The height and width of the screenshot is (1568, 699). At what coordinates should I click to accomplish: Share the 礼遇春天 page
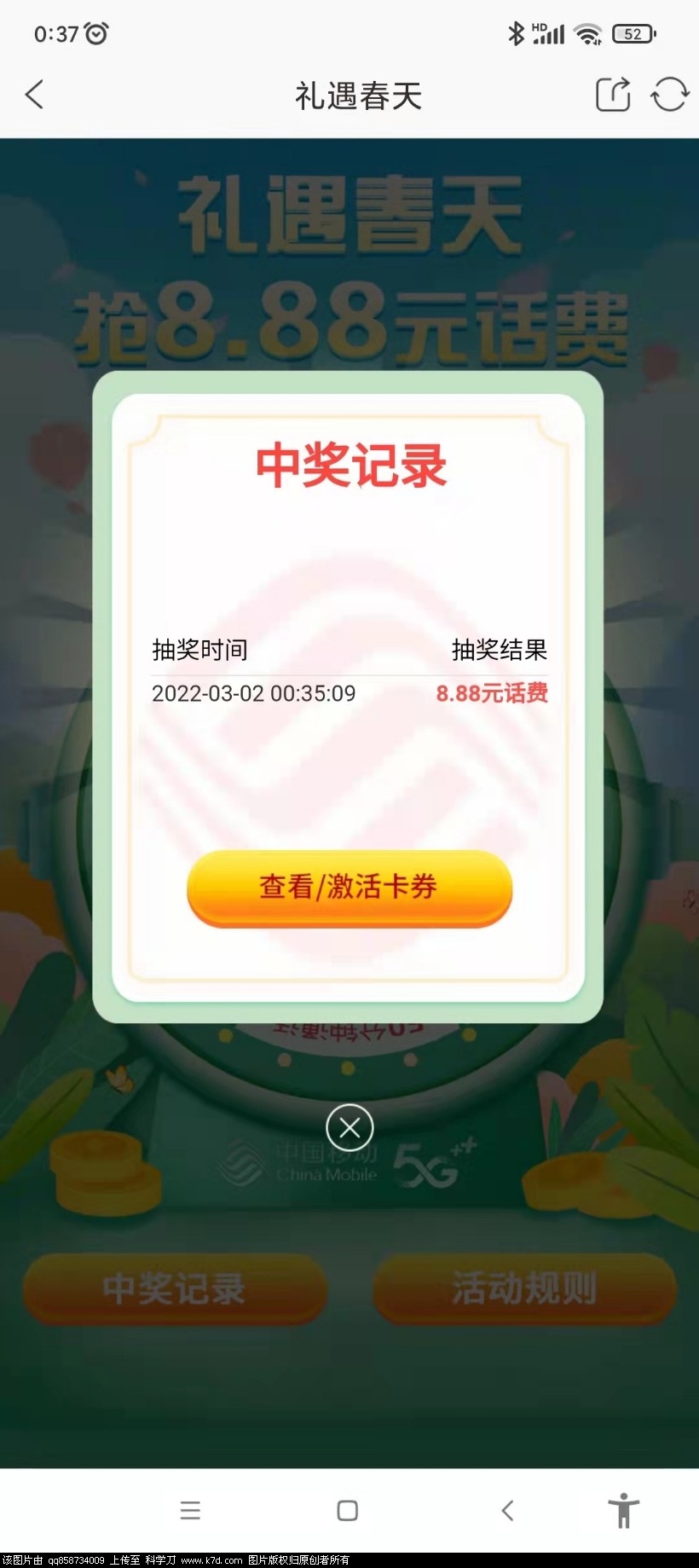click(x=613, y=95)
